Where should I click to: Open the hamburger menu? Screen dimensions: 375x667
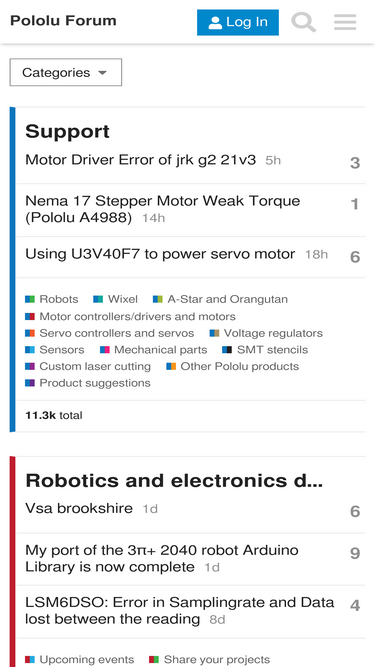pyautogui.click(x=345, y=22)
